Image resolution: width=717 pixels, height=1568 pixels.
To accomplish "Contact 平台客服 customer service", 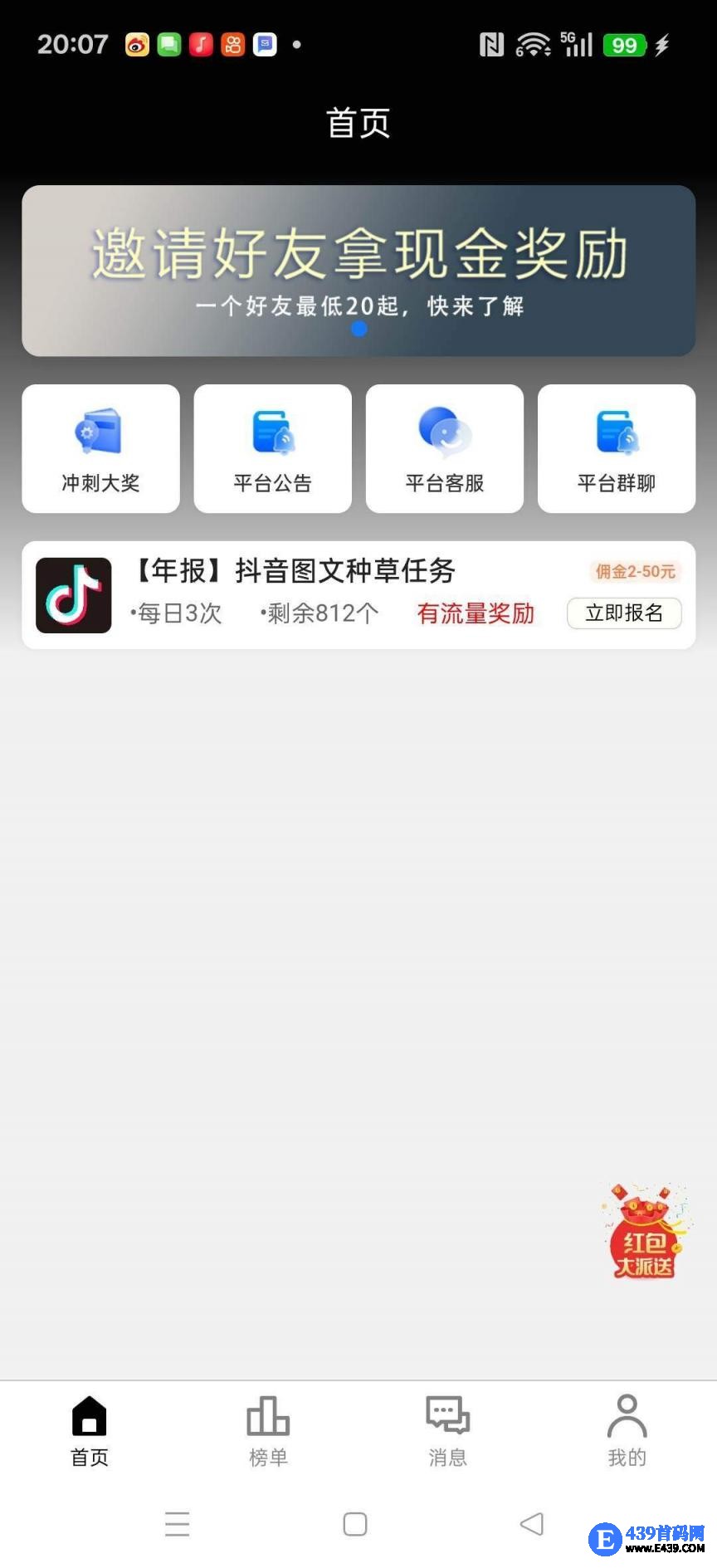I will [x=444, y=448].
